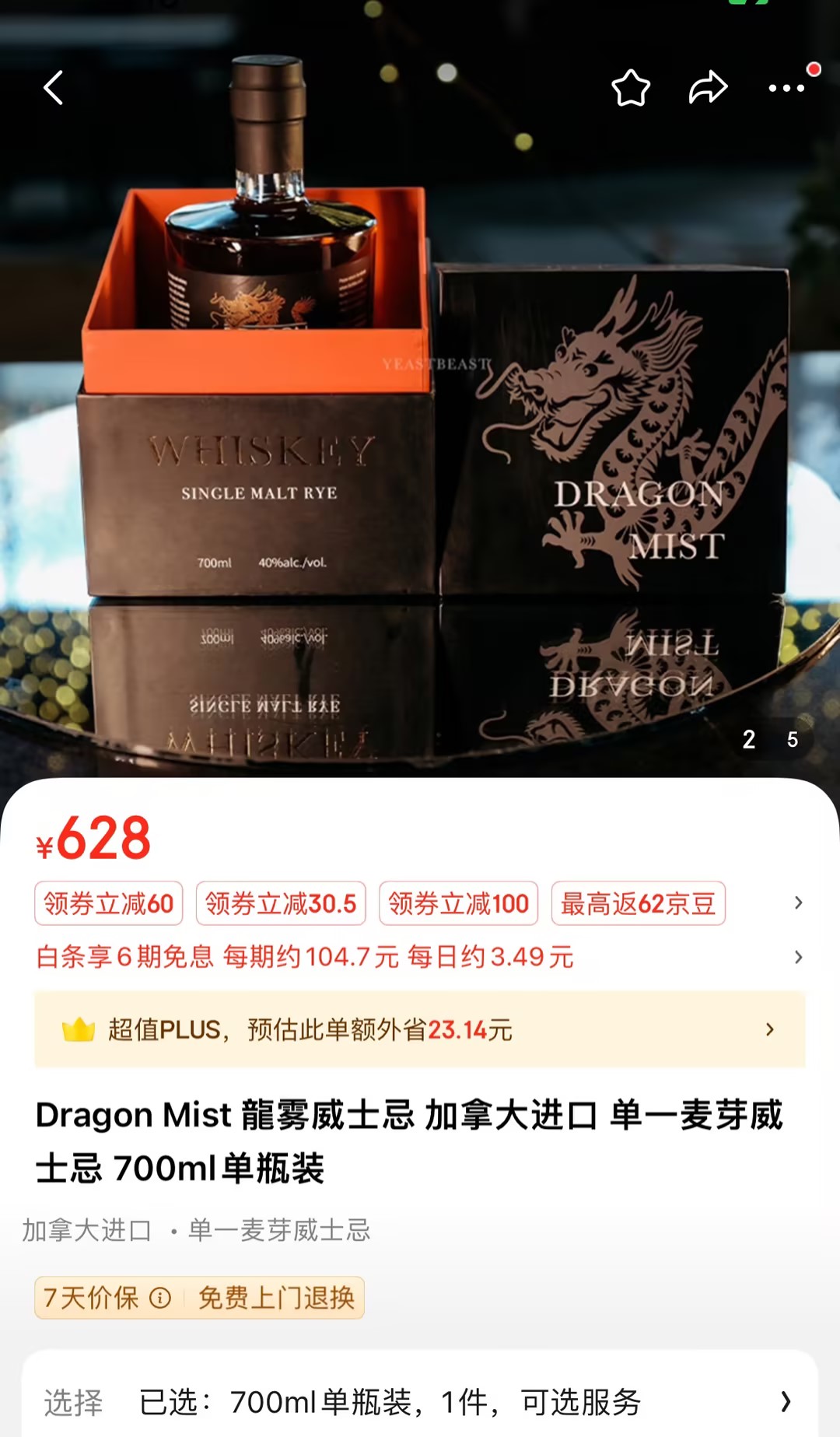Tap the 最高返62京豆 reward chip
Screen dimensions: 840x1437
click(638, 903)
